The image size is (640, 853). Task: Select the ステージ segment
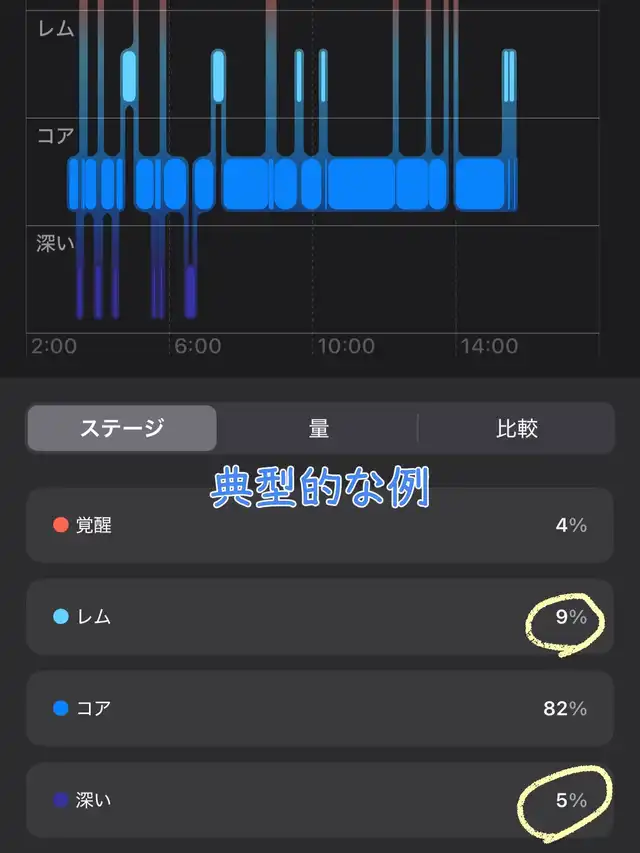click(122, 429)
